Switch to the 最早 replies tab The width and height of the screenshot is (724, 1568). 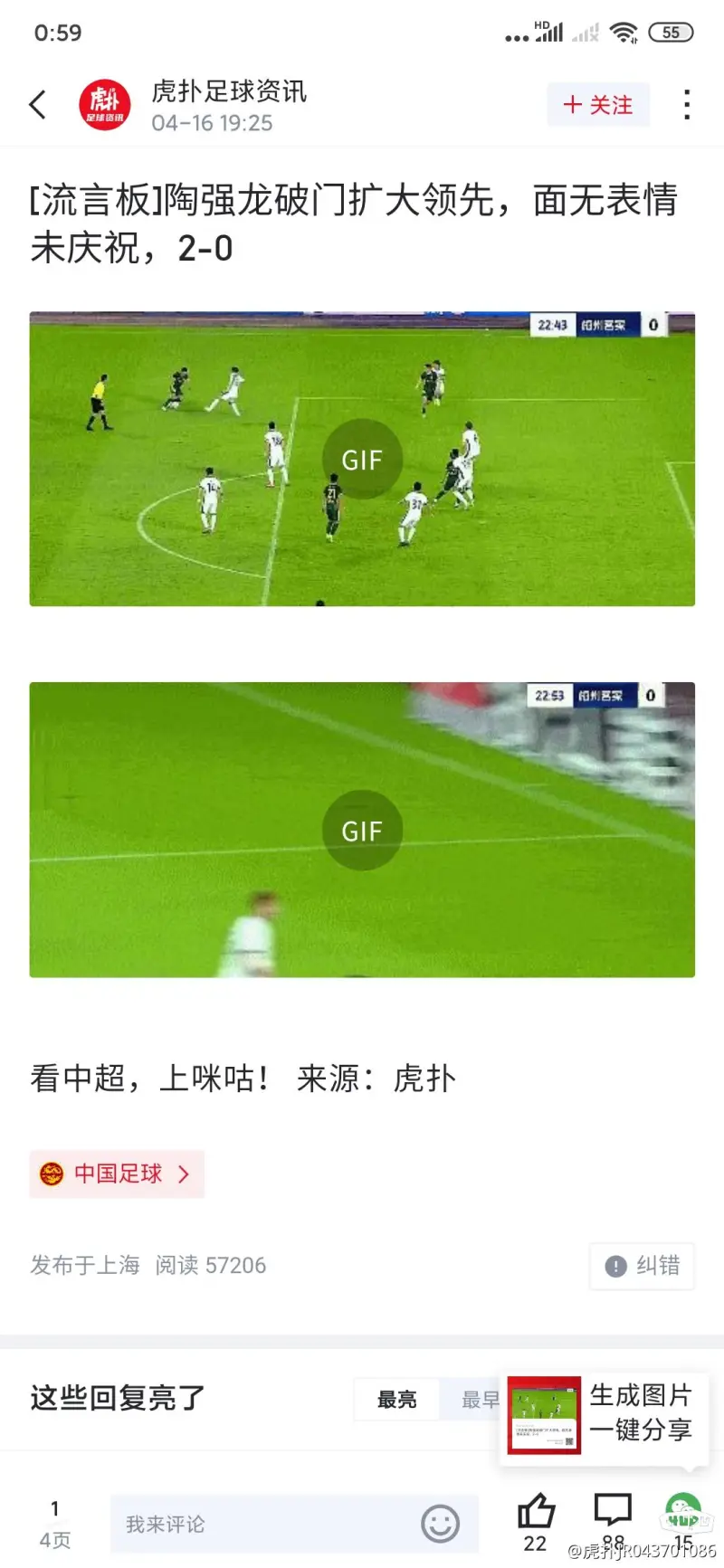tap(476, 1400)
